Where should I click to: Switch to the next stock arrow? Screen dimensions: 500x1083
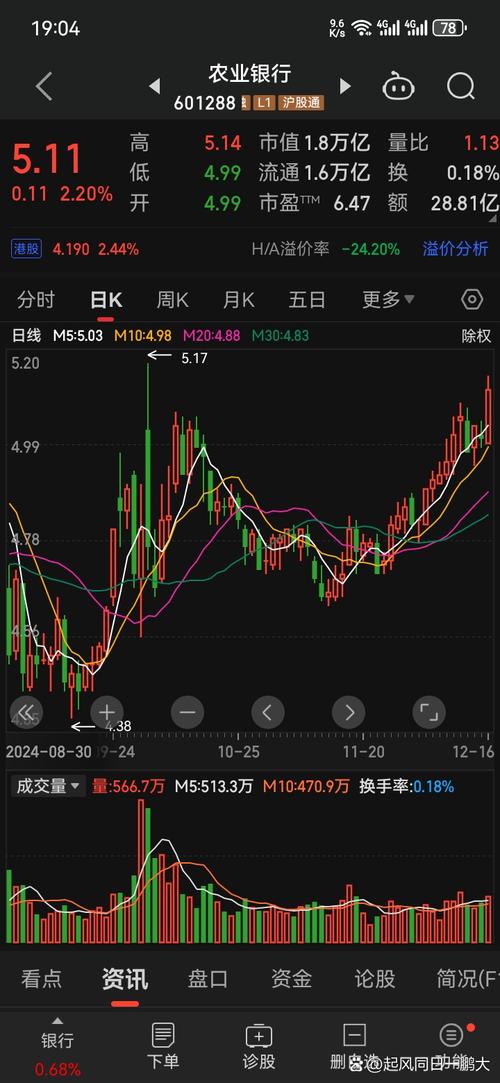click(345, 86)
